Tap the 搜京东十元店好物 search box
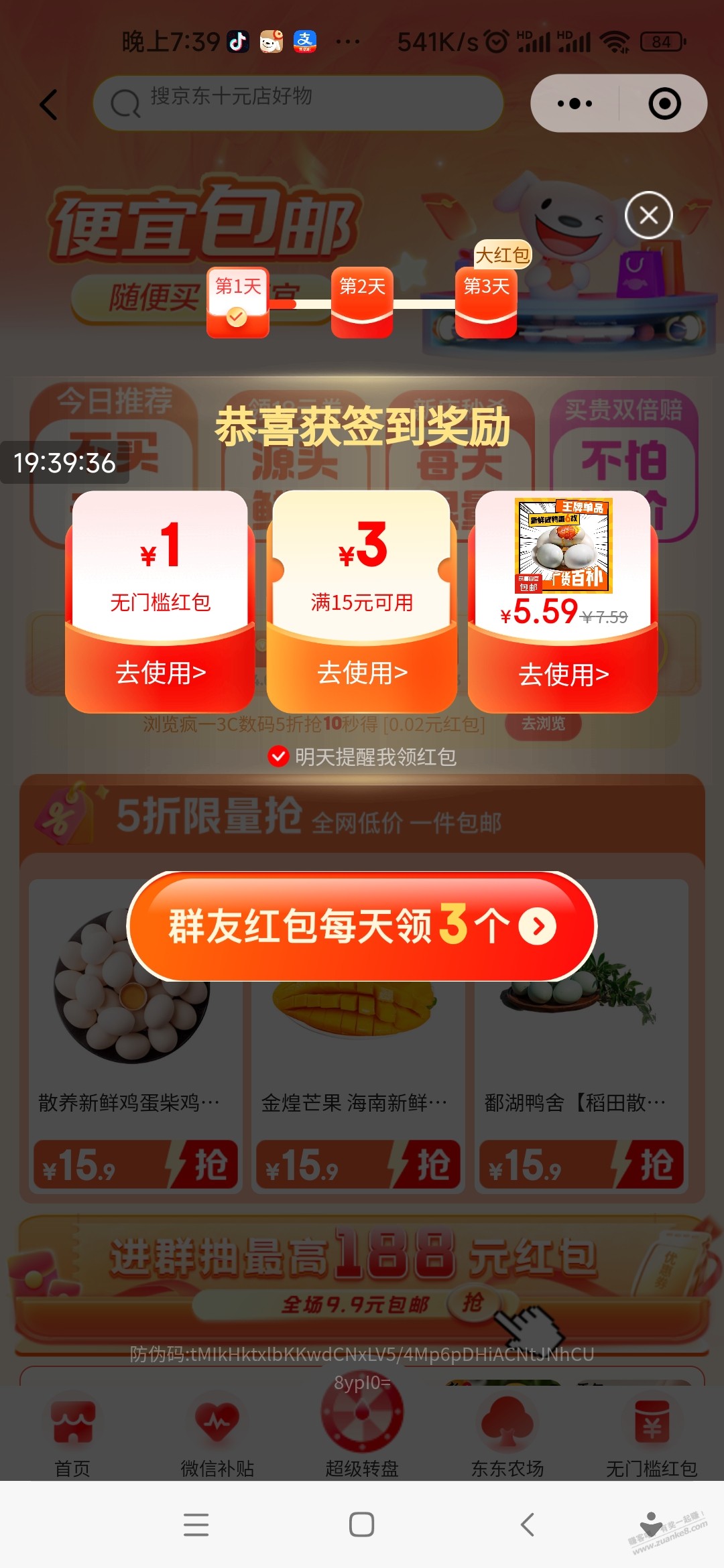Viewport: 724px width, 1568px height. click(298, 103)
